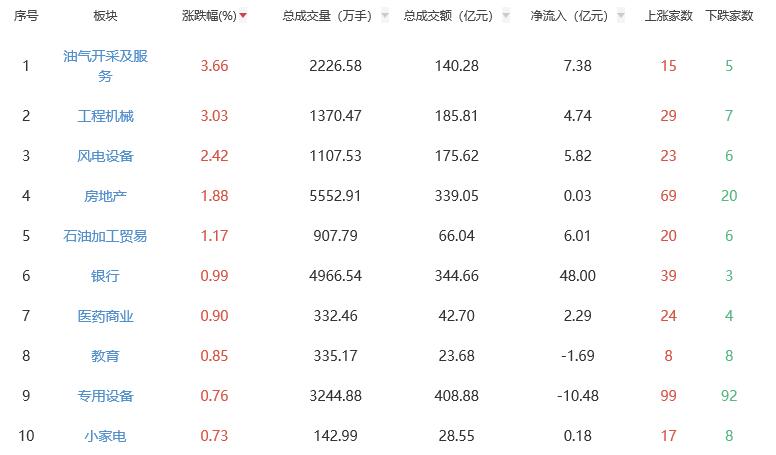The image size is (776, 455).
Task: Open the 小家电 sector
Action: (105, 436)
